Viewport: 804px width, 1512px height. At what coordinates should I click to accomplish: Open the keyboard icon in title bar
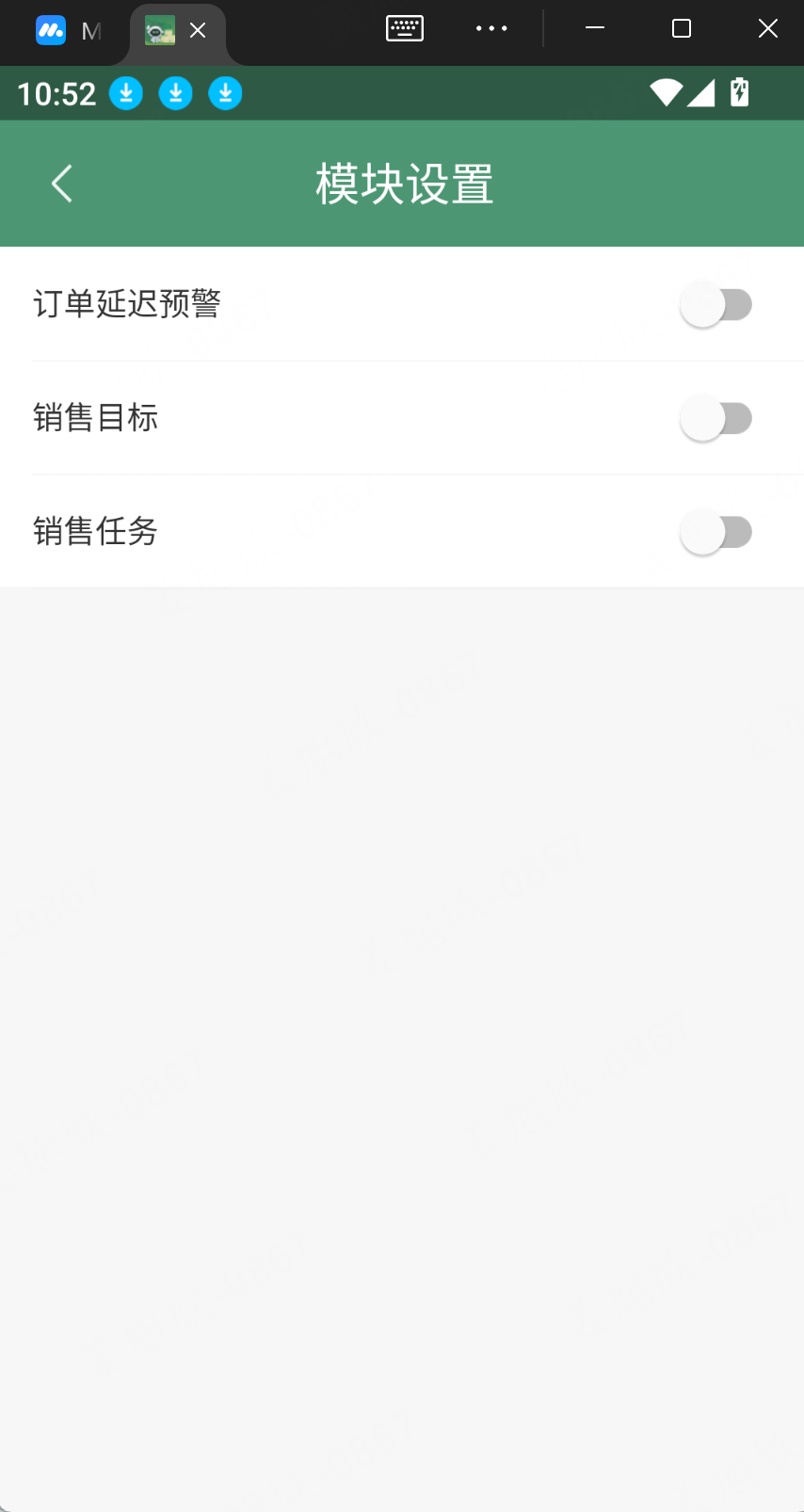405,29
